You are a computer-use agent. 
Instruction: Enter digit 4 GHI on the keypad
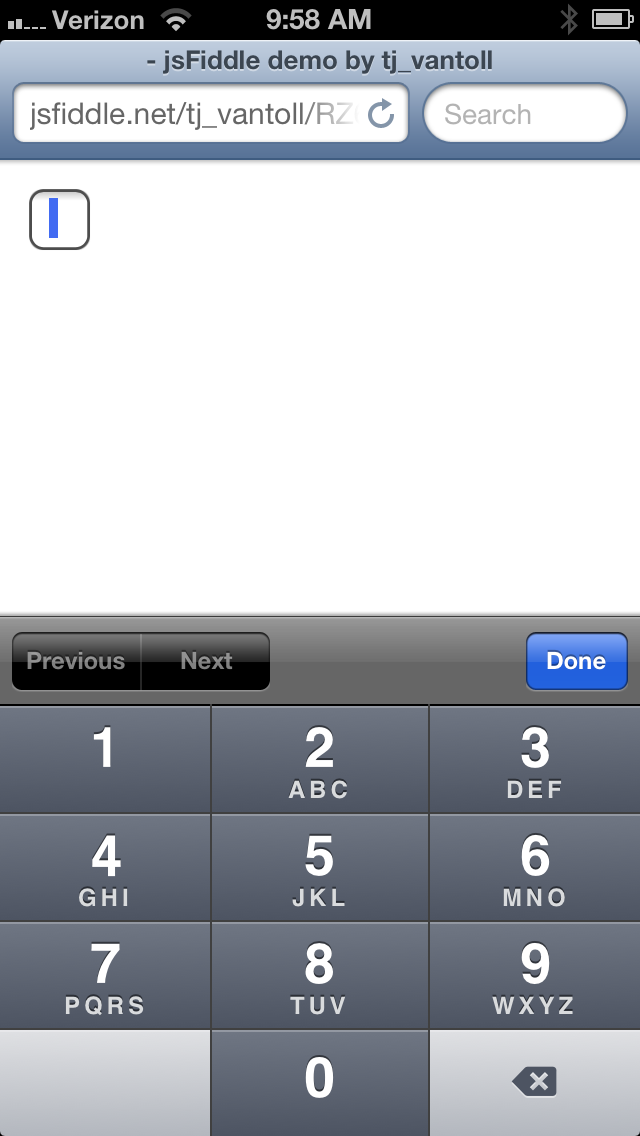(x=105, y=868)
